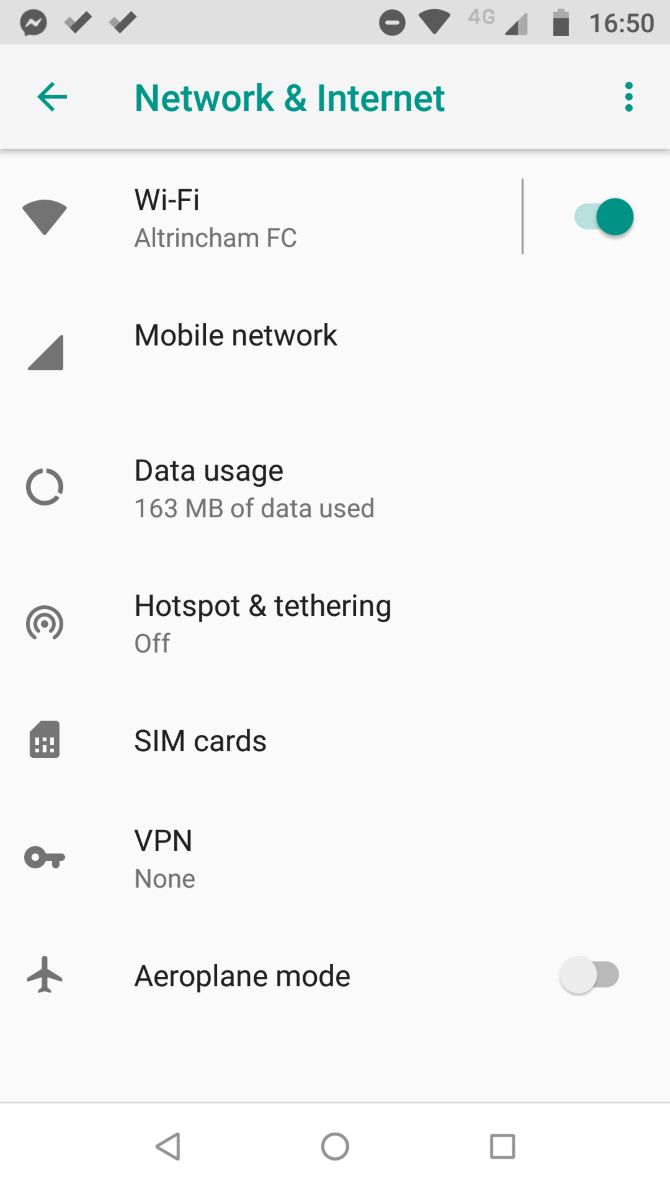Screen dimensions: 670x1191
Task: Open Mobile network settings
Action: coord(236,336)
